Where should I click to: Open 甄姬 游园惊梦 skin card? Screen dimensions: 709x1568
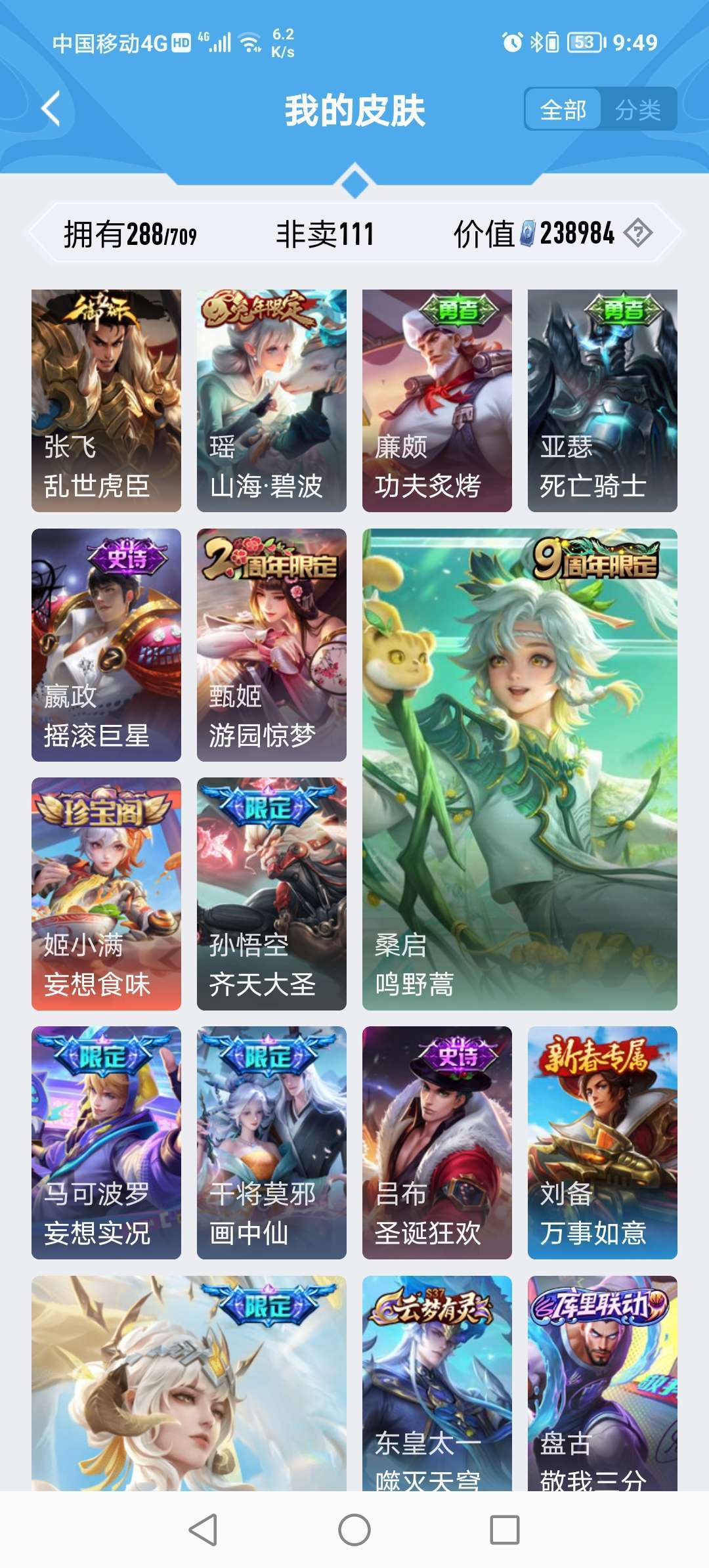coord(272,645)
